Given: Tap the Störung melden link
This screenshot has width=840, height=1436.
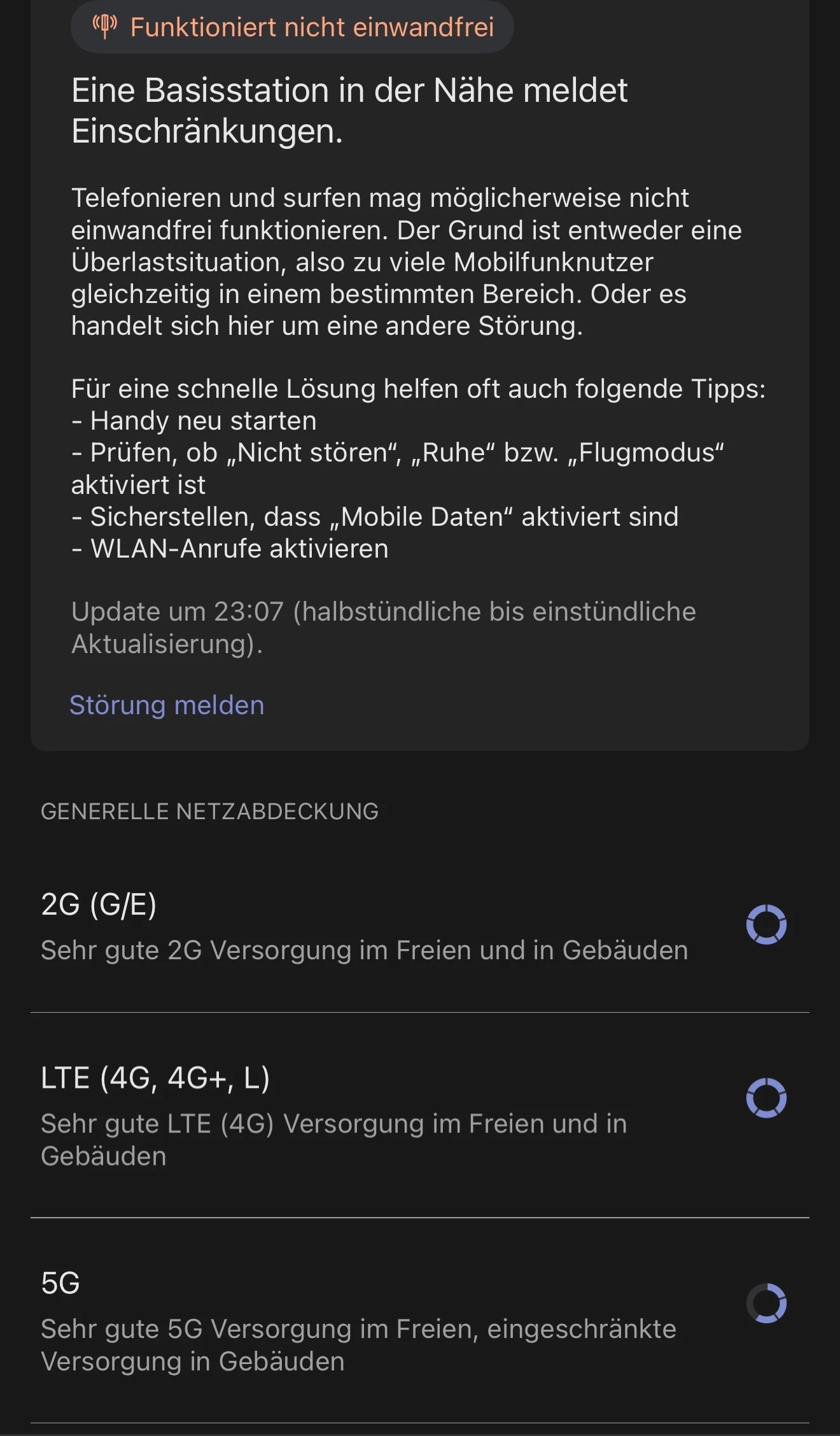Looking at the screenshot, I should (167, 705).
